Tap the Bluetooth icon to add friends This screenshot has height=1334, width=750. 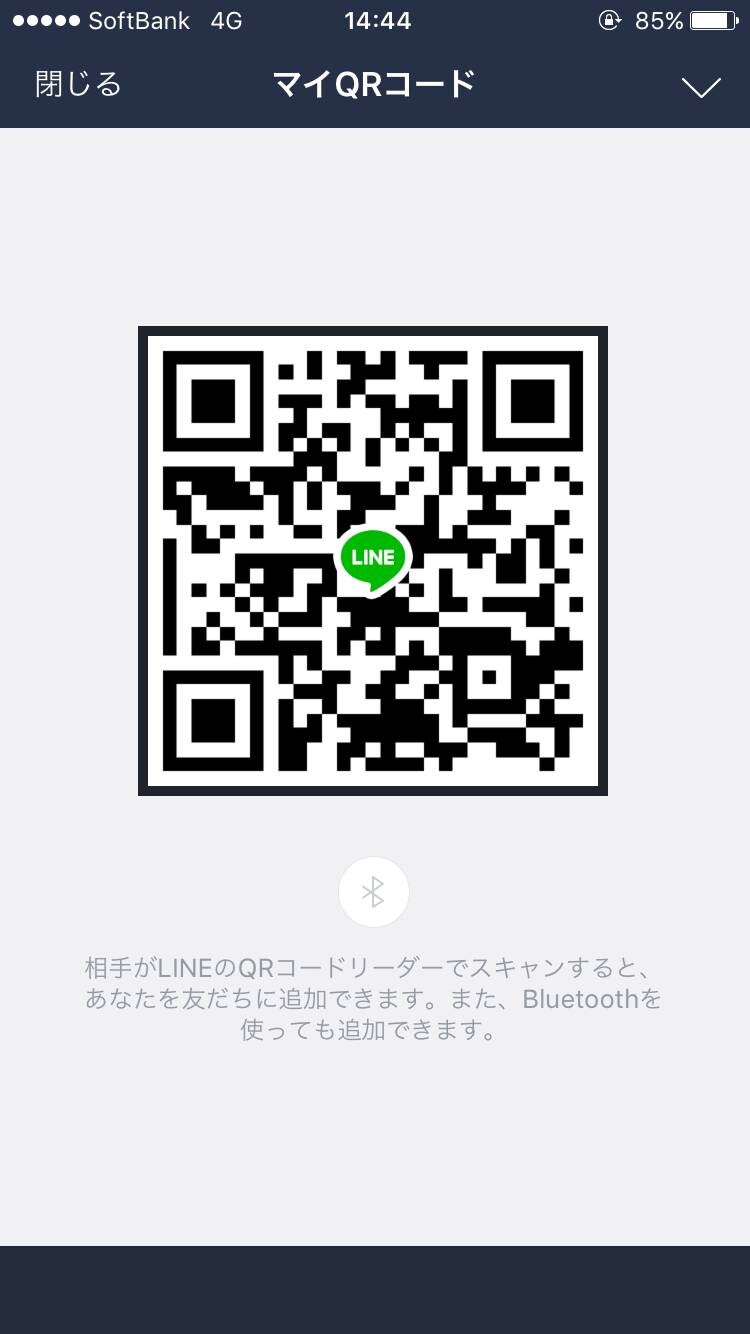tap(373, 892)
